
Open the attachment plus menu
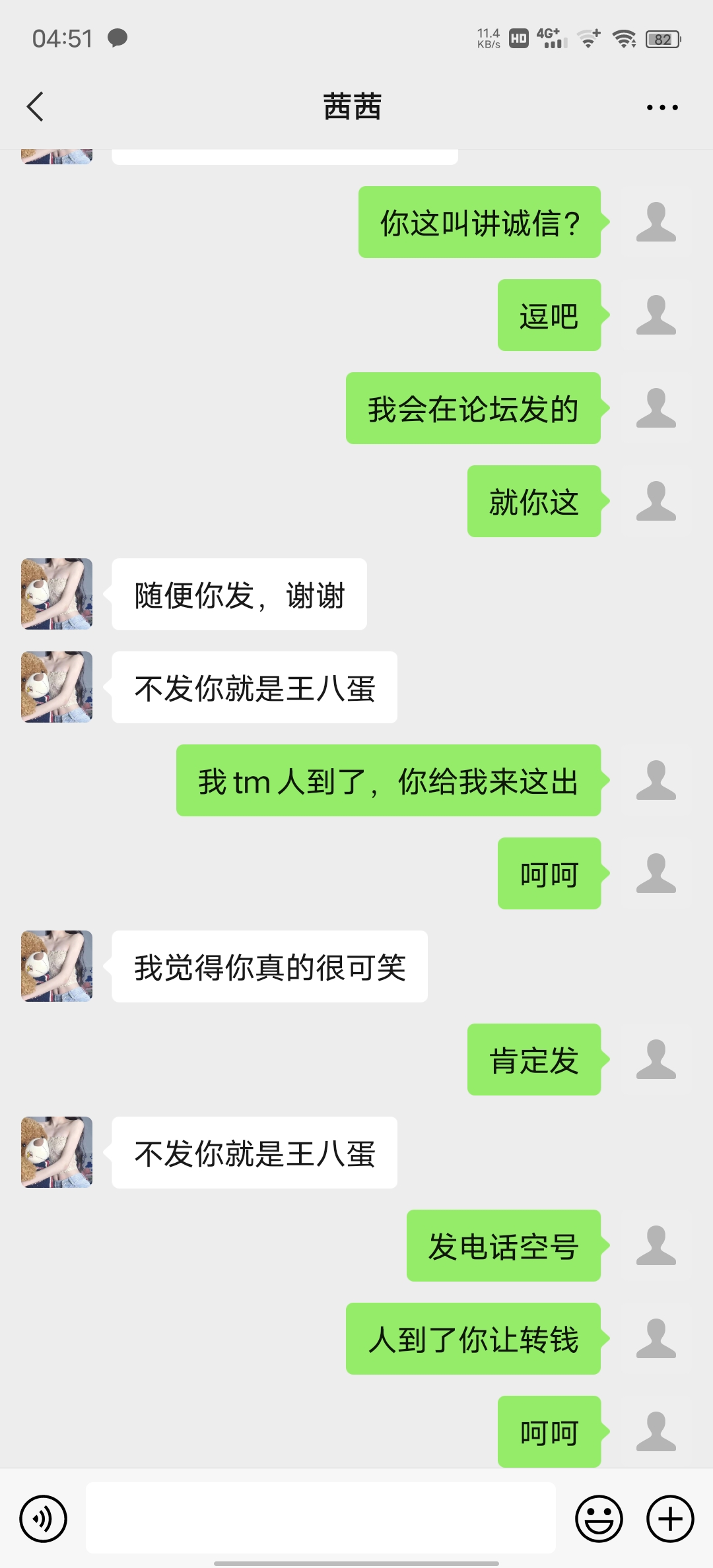[669, 1518]
